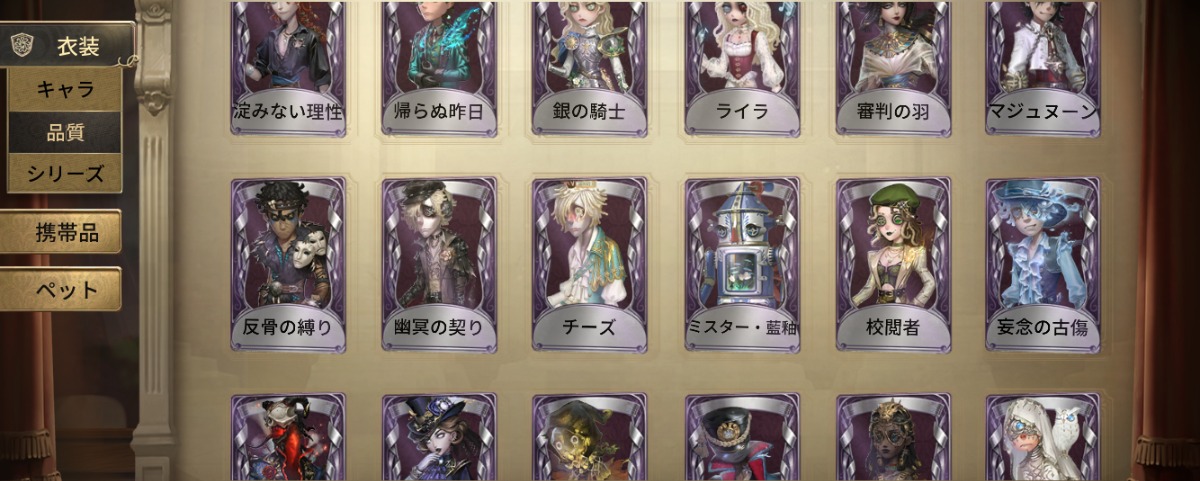Choose the ライラ costume card
The height and width of the screenshot is (481, 1200).
click(741, 66)
